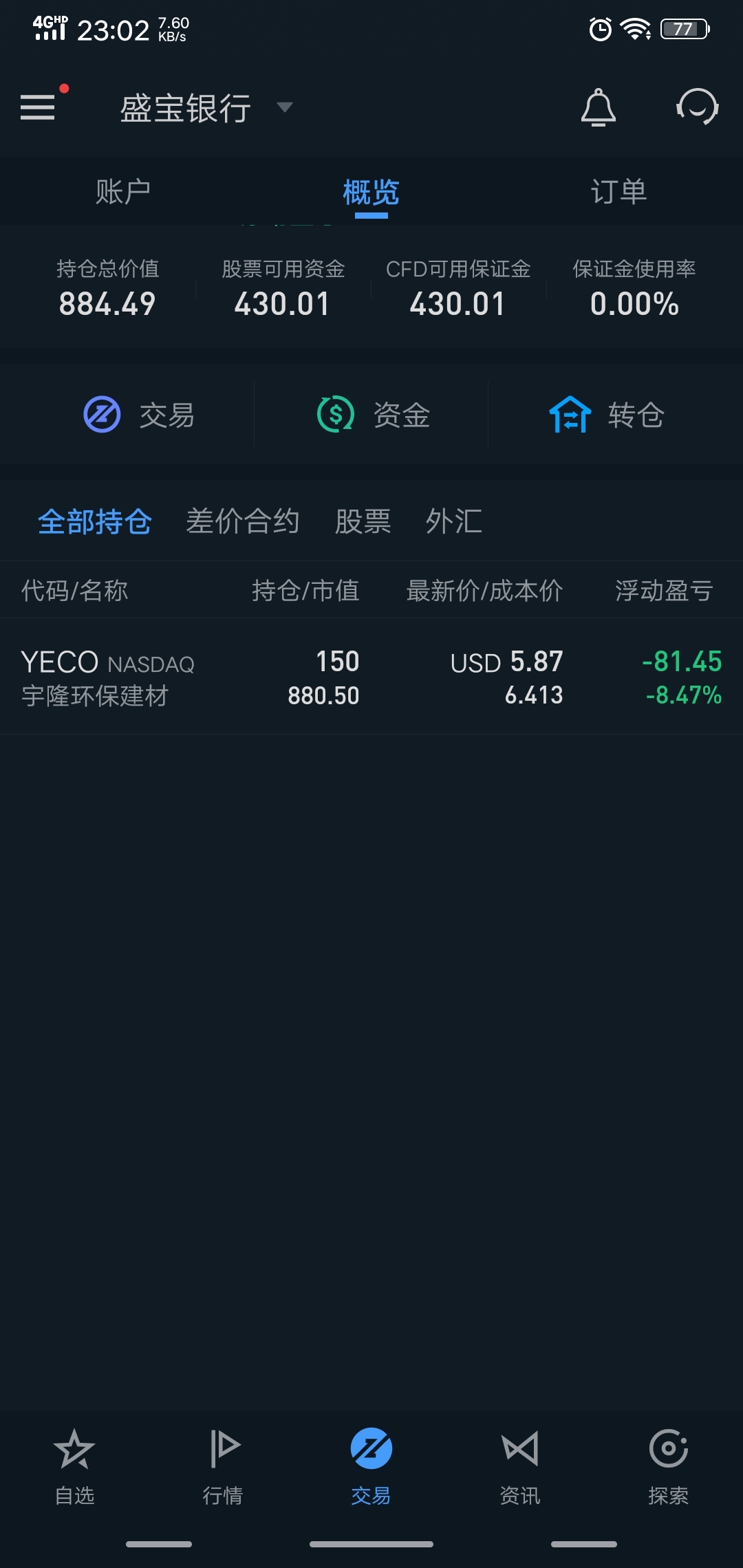Open the YECO 宇隆环保建材 position row
This screenshot has height=1568, width=743.
[371, 677]
